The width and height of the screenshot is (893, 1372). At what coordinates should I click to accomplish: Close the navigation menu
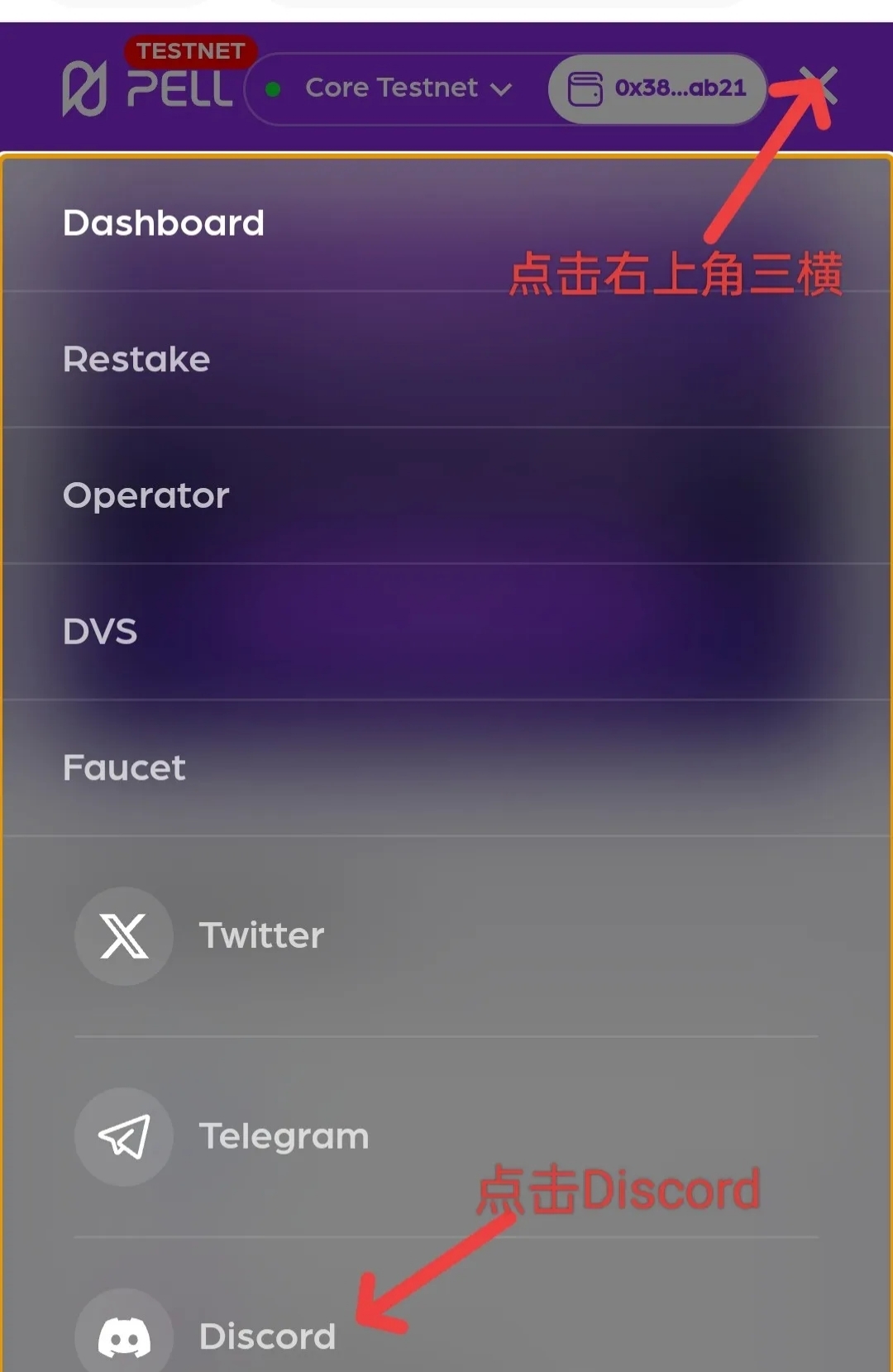tap(820, 87)
